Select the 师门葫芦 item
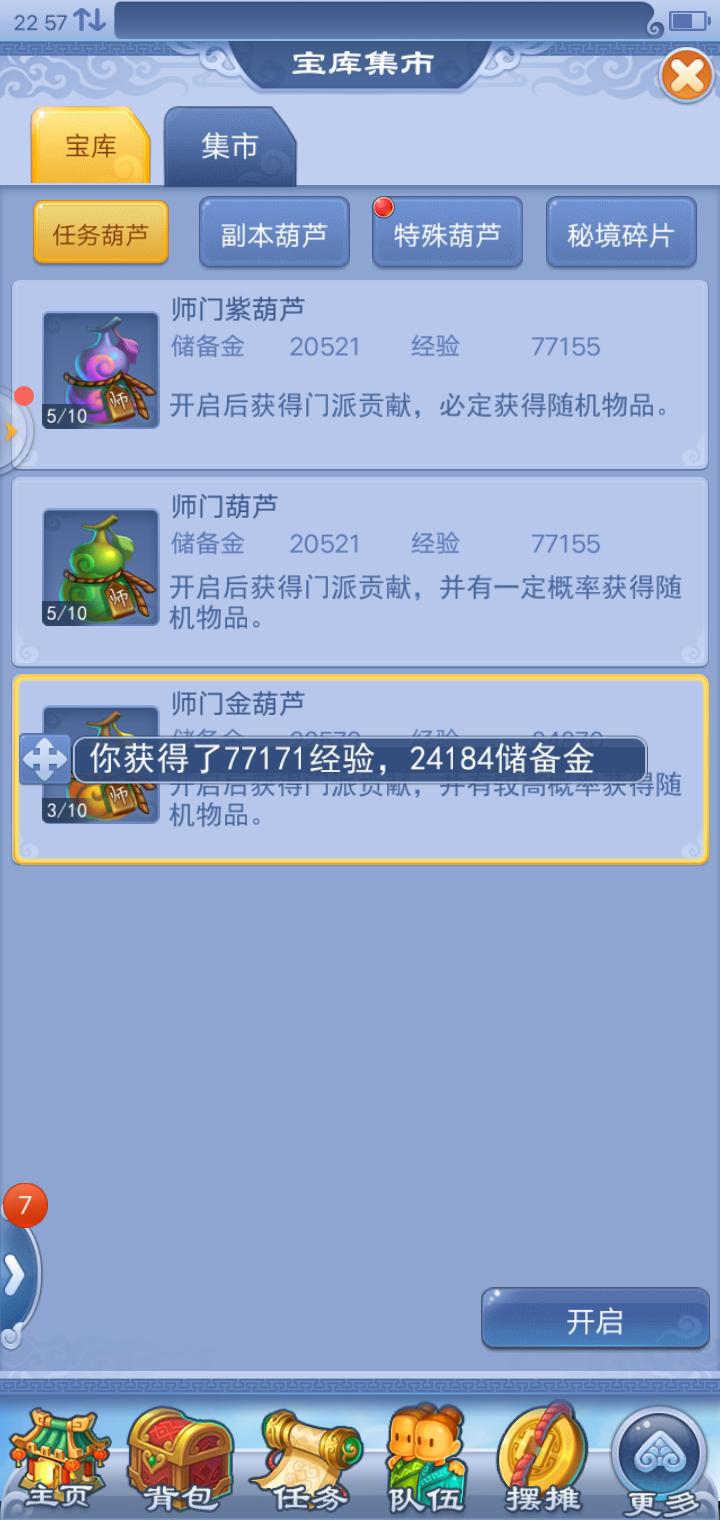This screenshot has width=720, height=1520. pyautogui.click(x=360, y=571)
